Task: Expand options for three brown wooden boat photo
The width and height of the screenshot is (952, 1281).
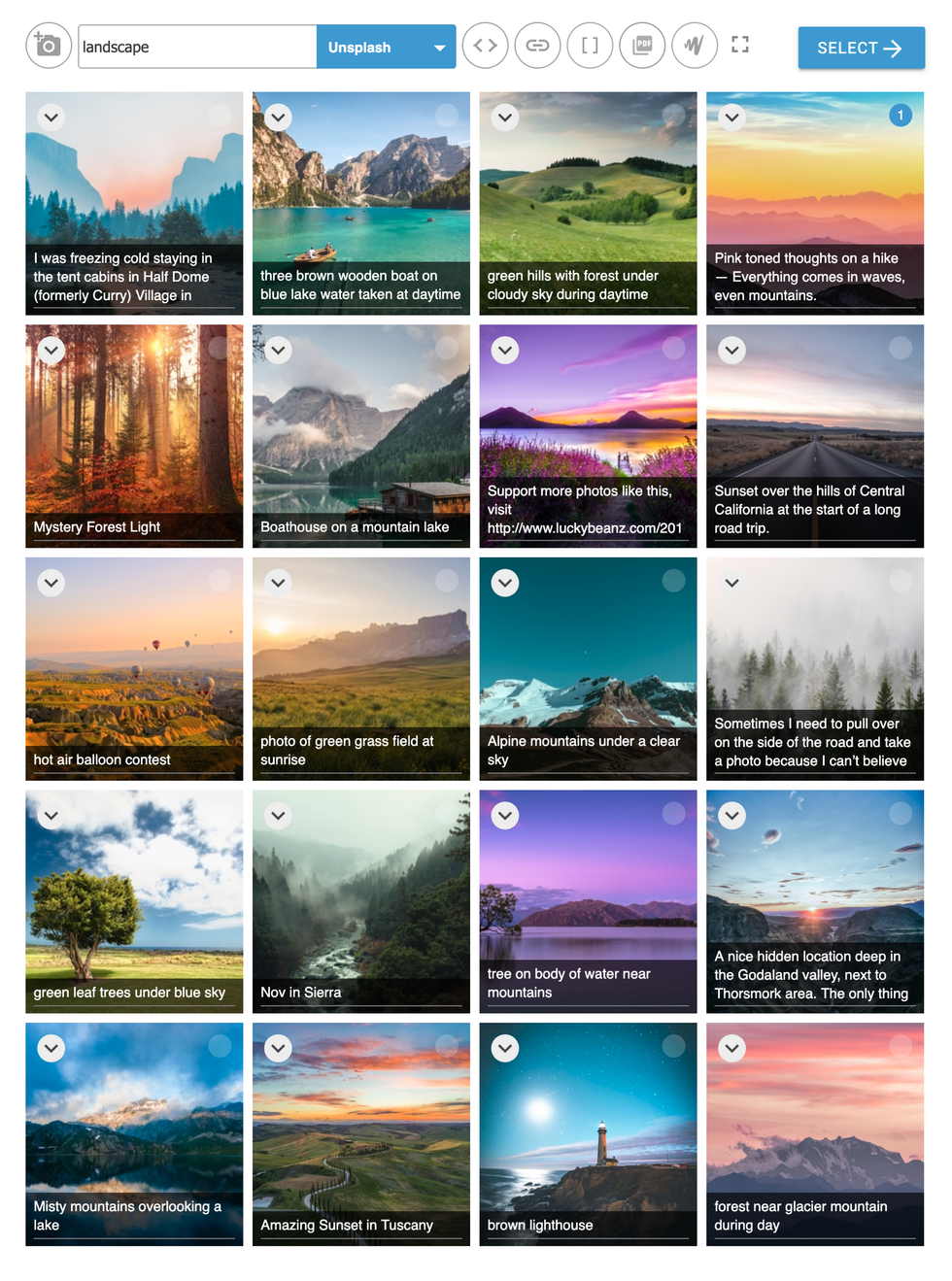Action: point(279,118)
